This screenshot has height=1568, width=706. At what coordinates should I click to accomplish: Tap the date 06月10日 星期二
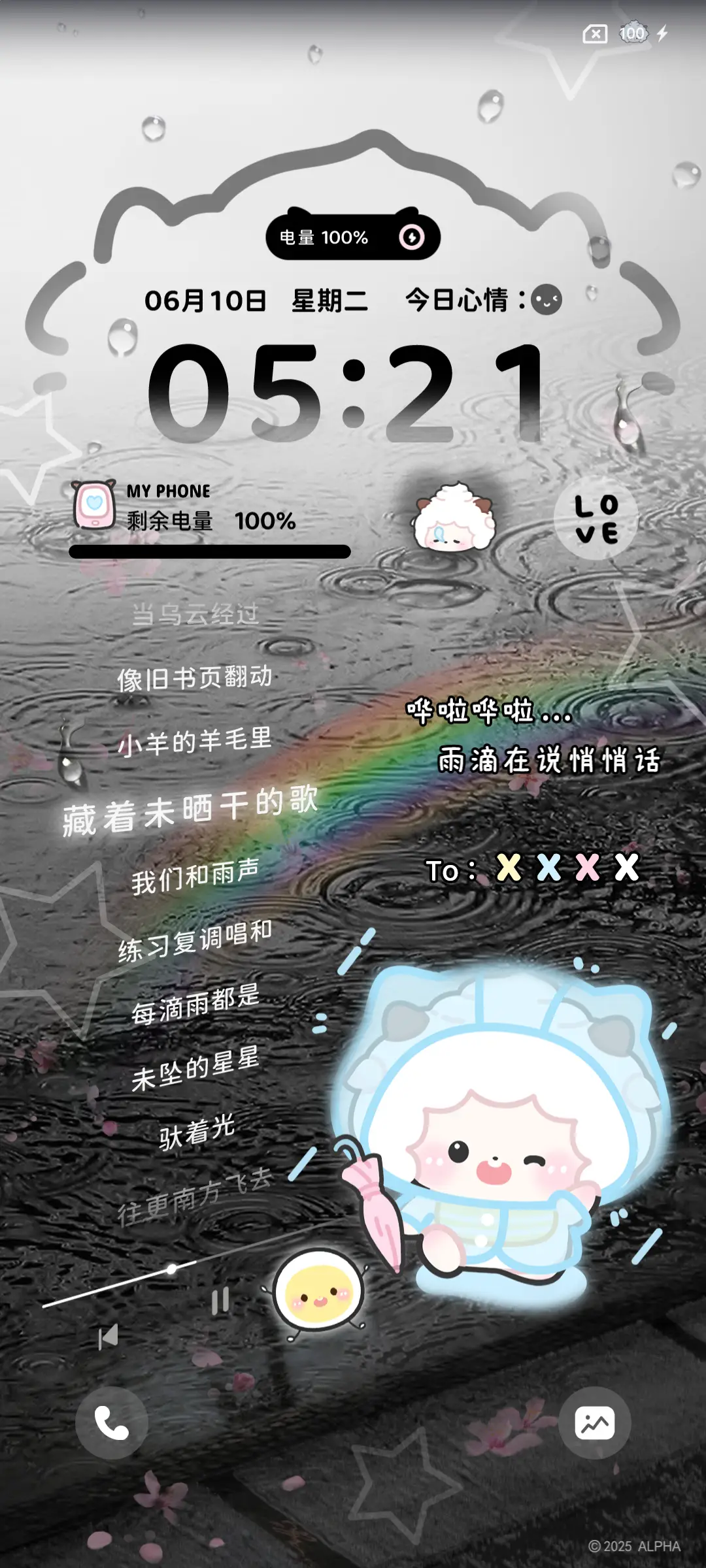(255, 299)
